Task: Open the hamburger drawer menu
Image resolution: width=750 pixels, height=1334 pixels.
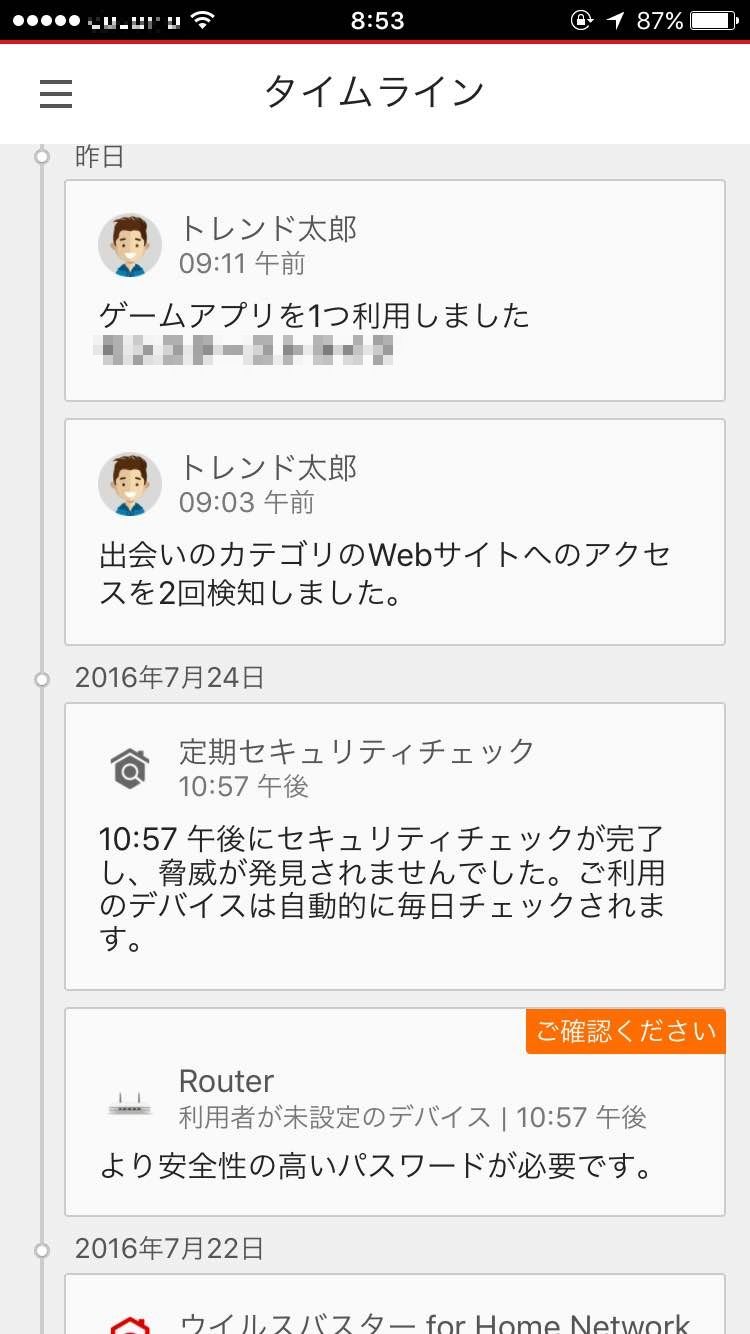Action: point(56,93)
